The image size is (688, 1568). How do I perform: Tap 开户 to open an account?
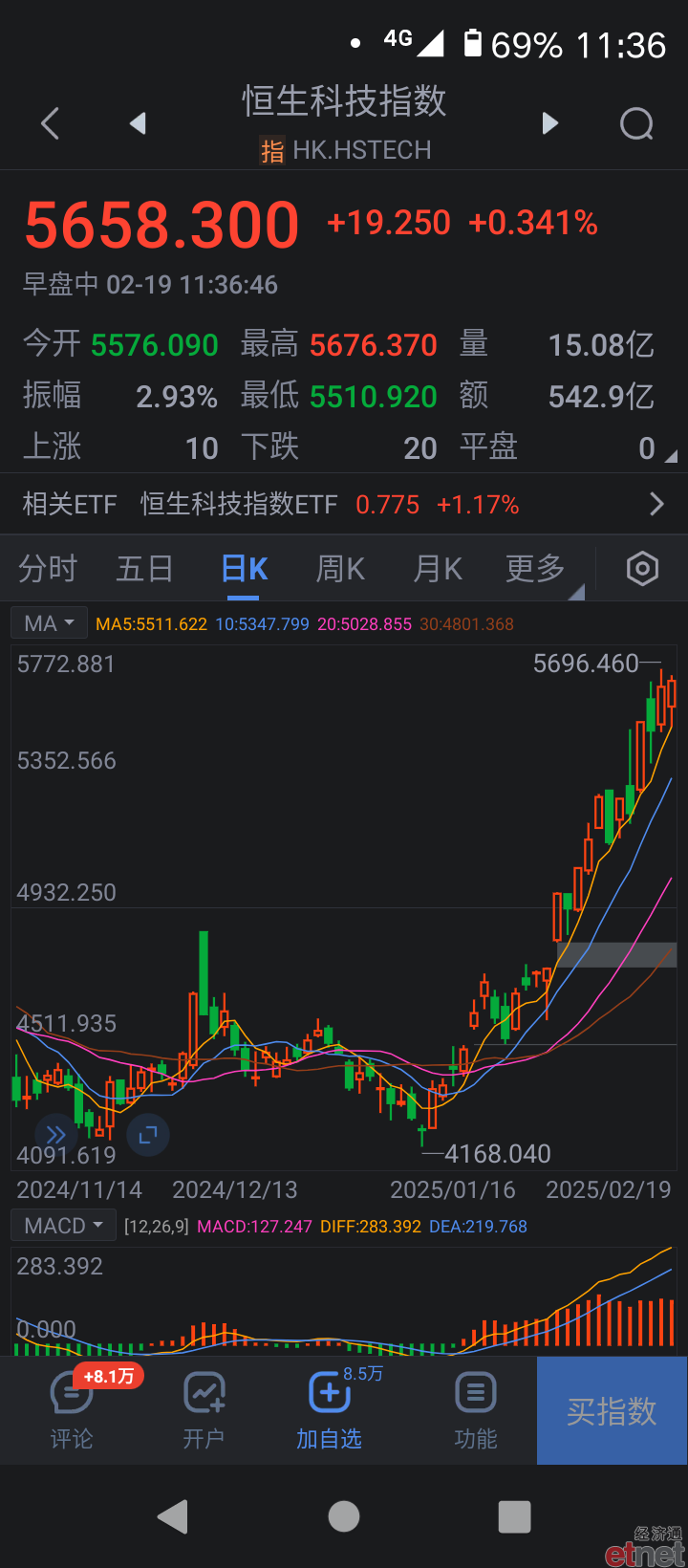coord(204,1410)
